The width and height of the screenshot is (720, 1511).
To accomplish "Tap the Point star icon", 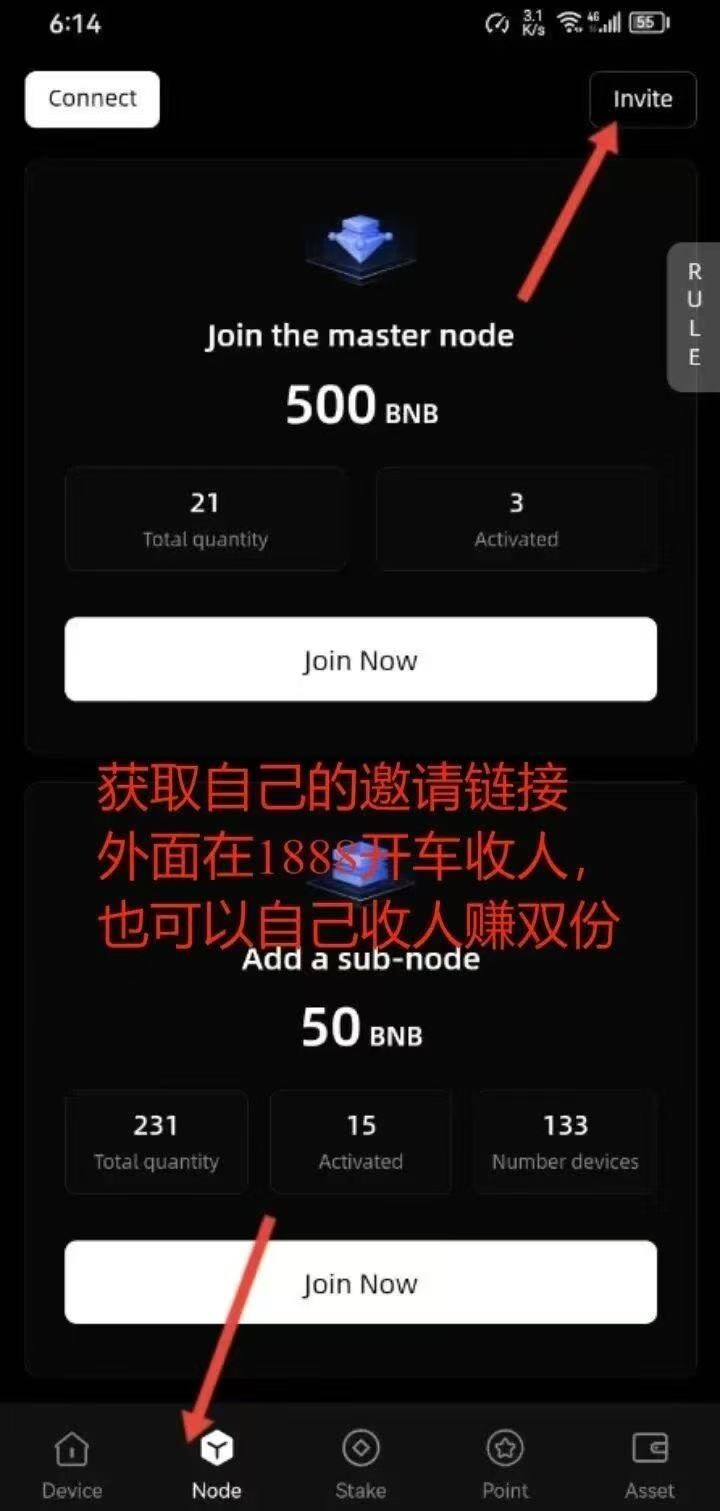I will [x=504, y=1446].
